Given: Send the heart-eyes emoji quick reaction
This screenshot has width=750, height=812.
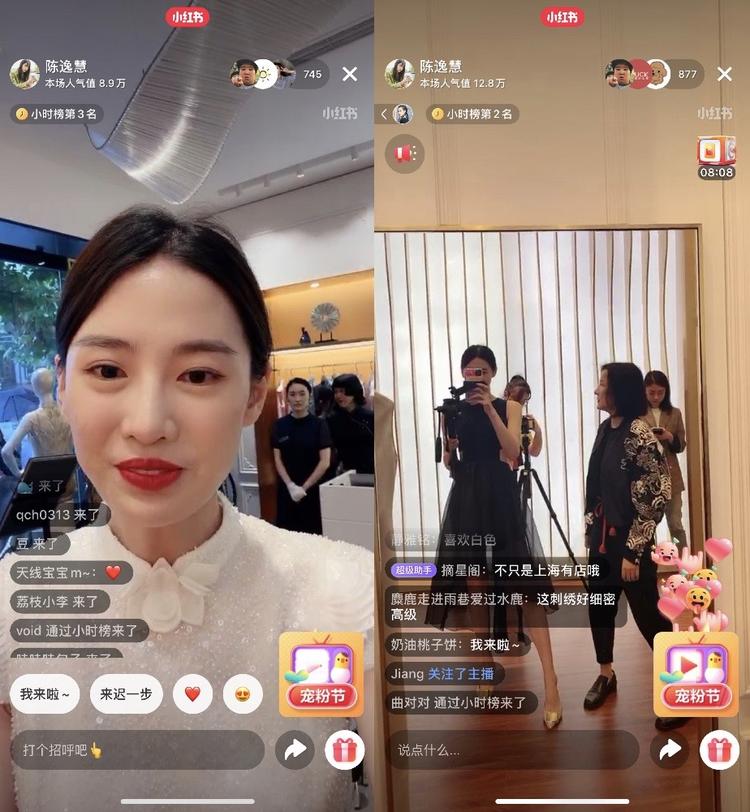Looking at the screenshot, I should tap(242, 694).
